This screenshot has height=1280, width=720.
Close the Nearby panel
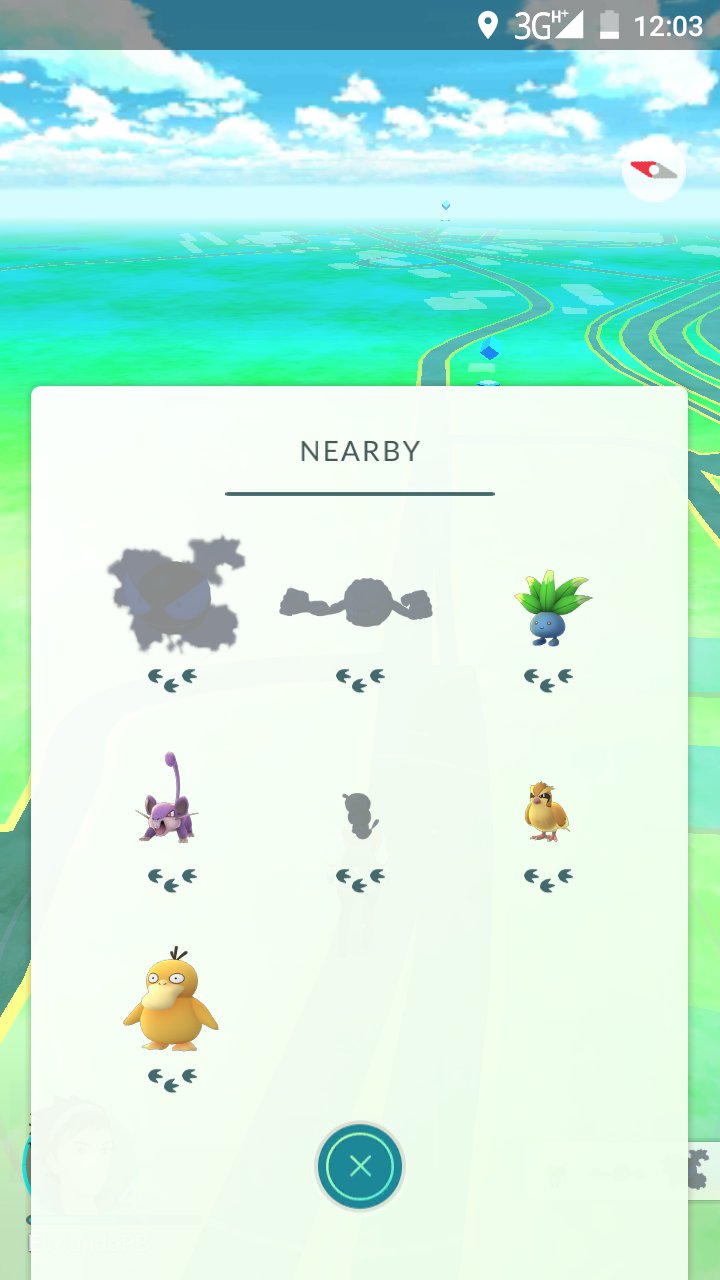pos(360,1166)
